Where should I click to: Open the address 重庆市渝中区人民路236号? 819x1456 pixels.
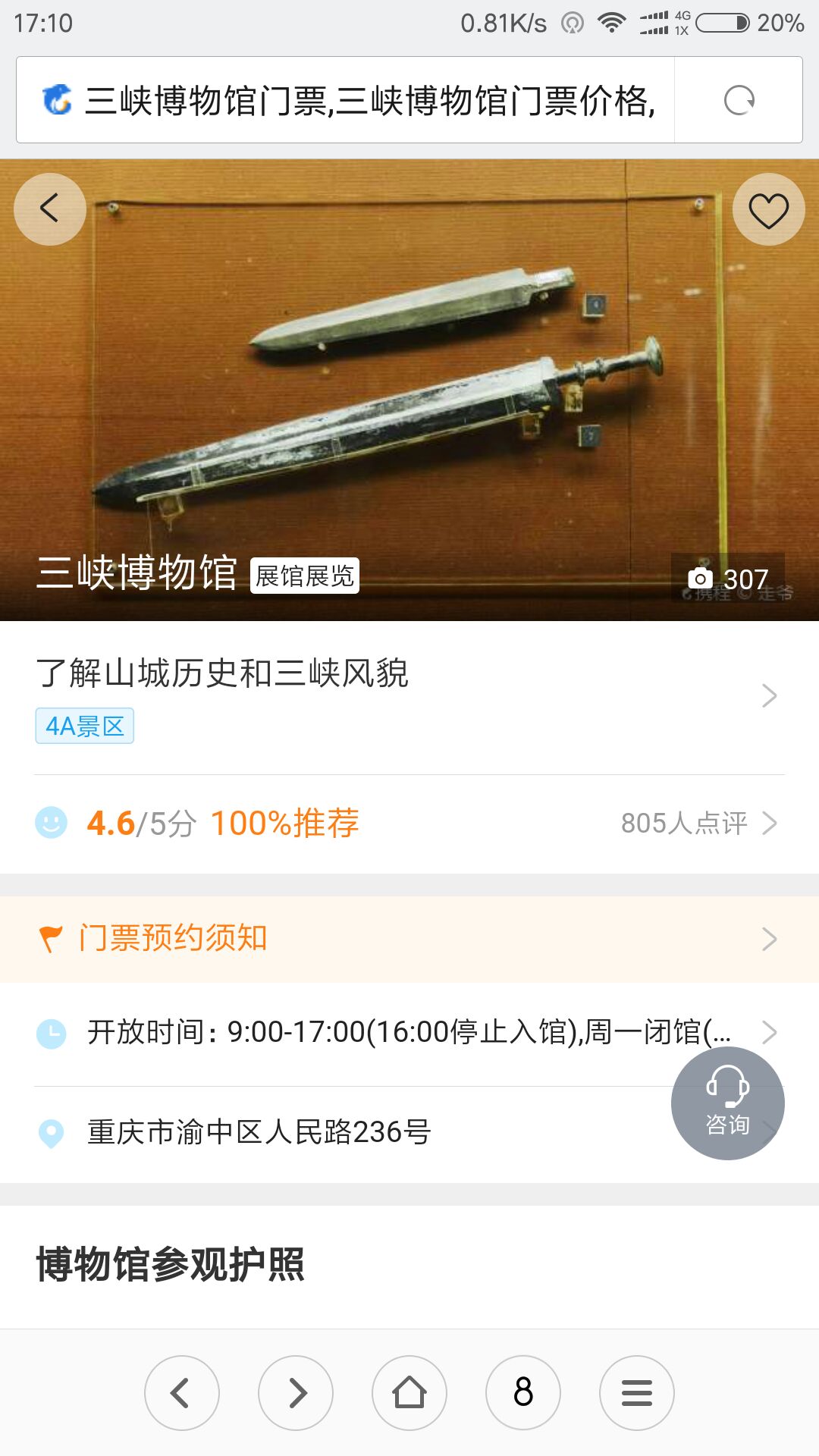tap(303, 1132)
